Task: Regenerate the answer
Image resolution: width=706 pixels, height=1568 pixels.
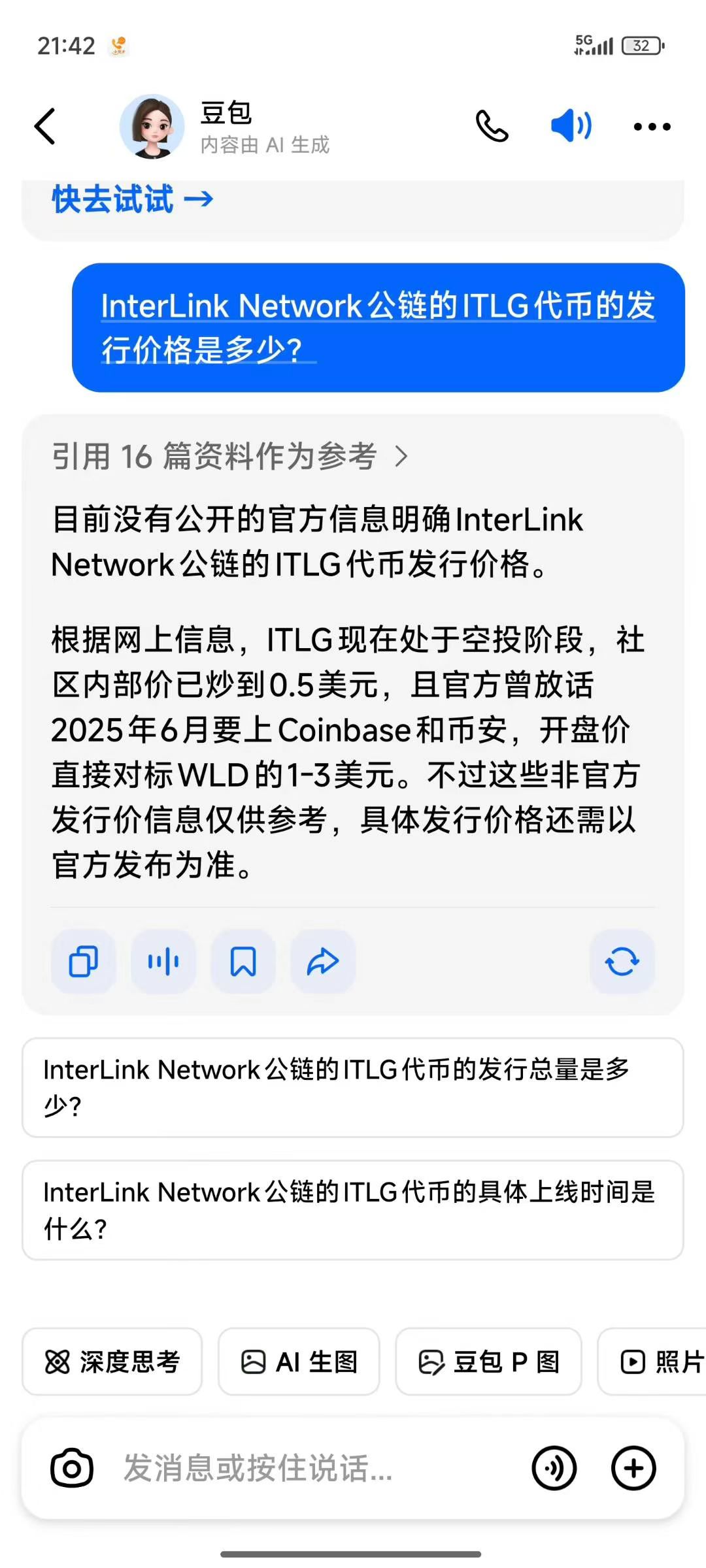Action: [622, 962]
